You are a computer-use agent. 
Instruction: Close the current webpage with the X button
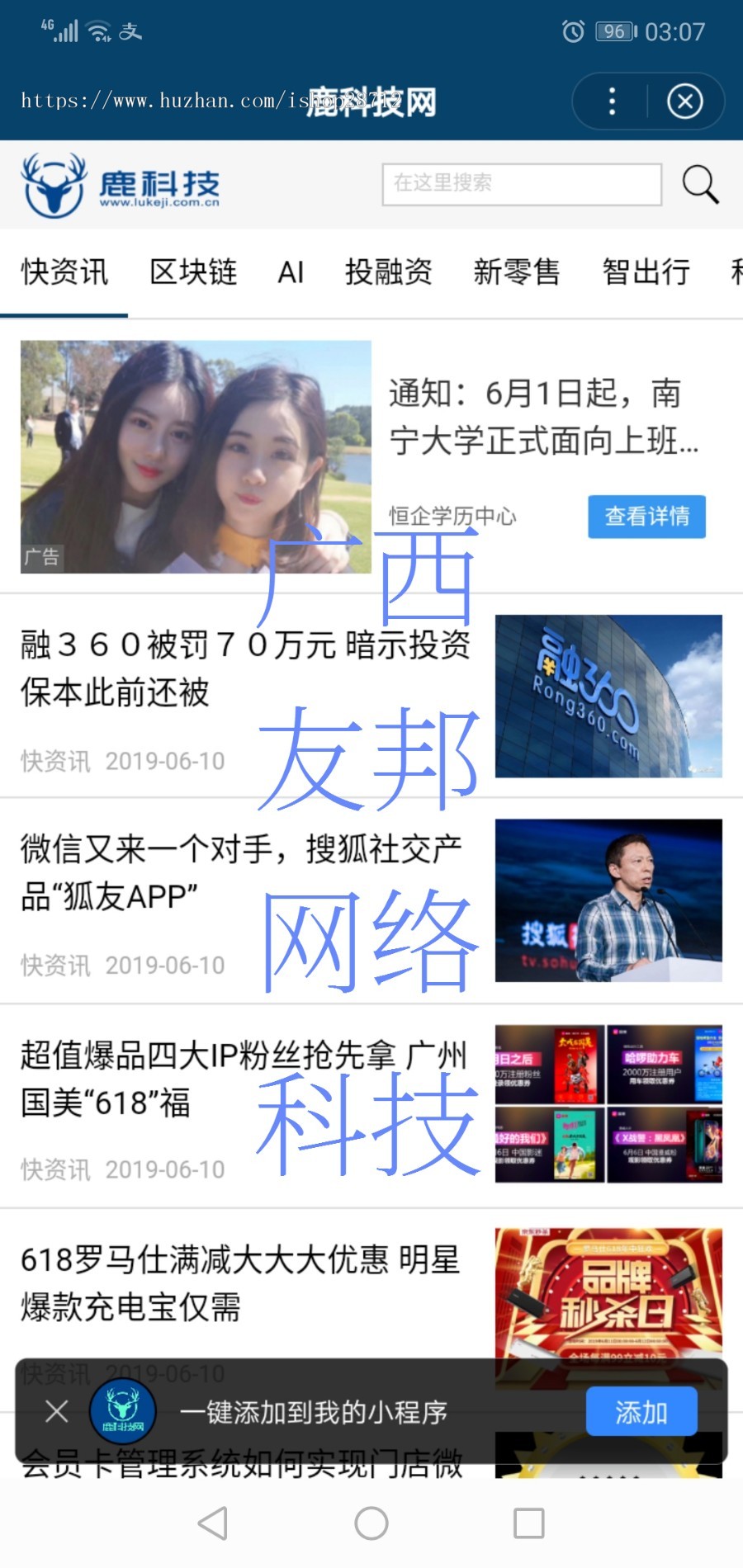point(685,101)
